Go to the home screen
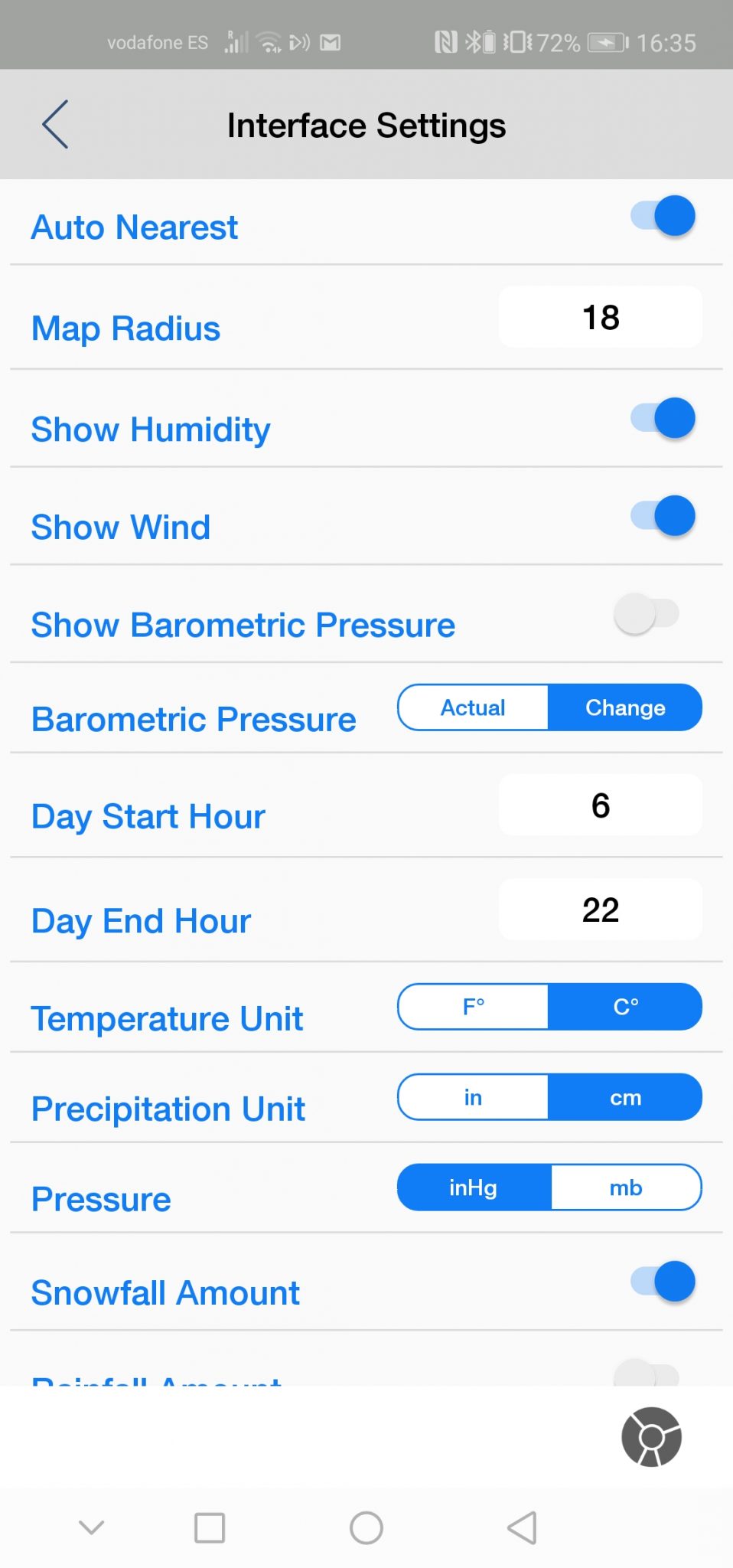 (x=366, y=1528)
